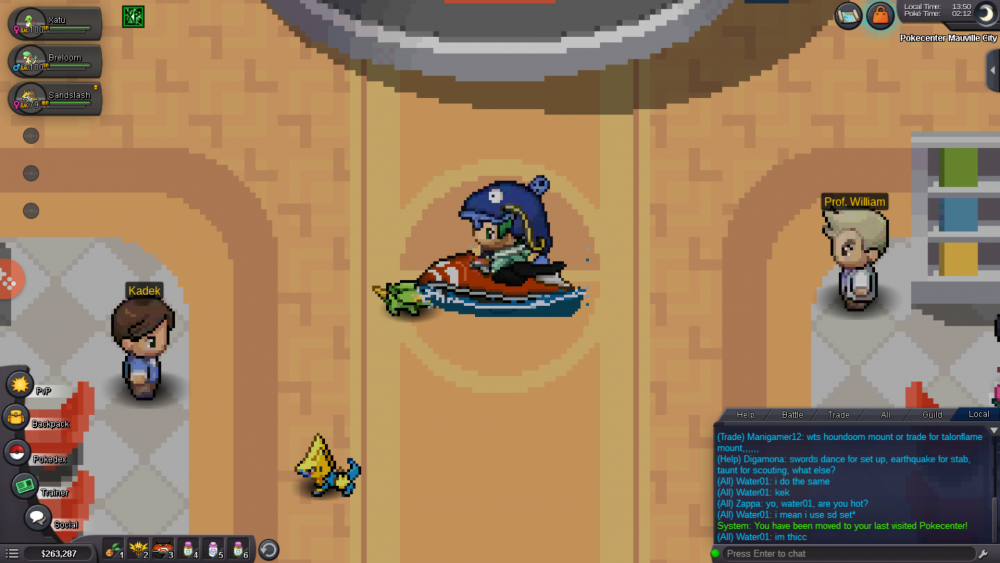
Task: Switch chat to the Trade tab
Action: click(838, 414)
